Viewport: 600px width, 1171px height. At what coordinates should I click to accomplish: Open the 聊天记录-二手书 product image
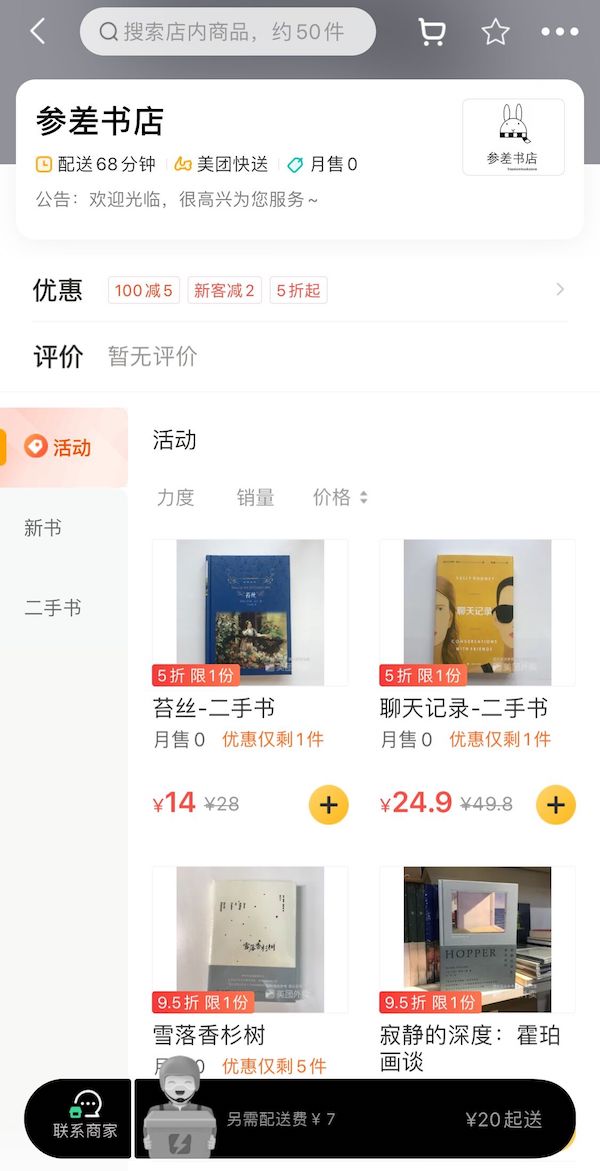[477, 612]
